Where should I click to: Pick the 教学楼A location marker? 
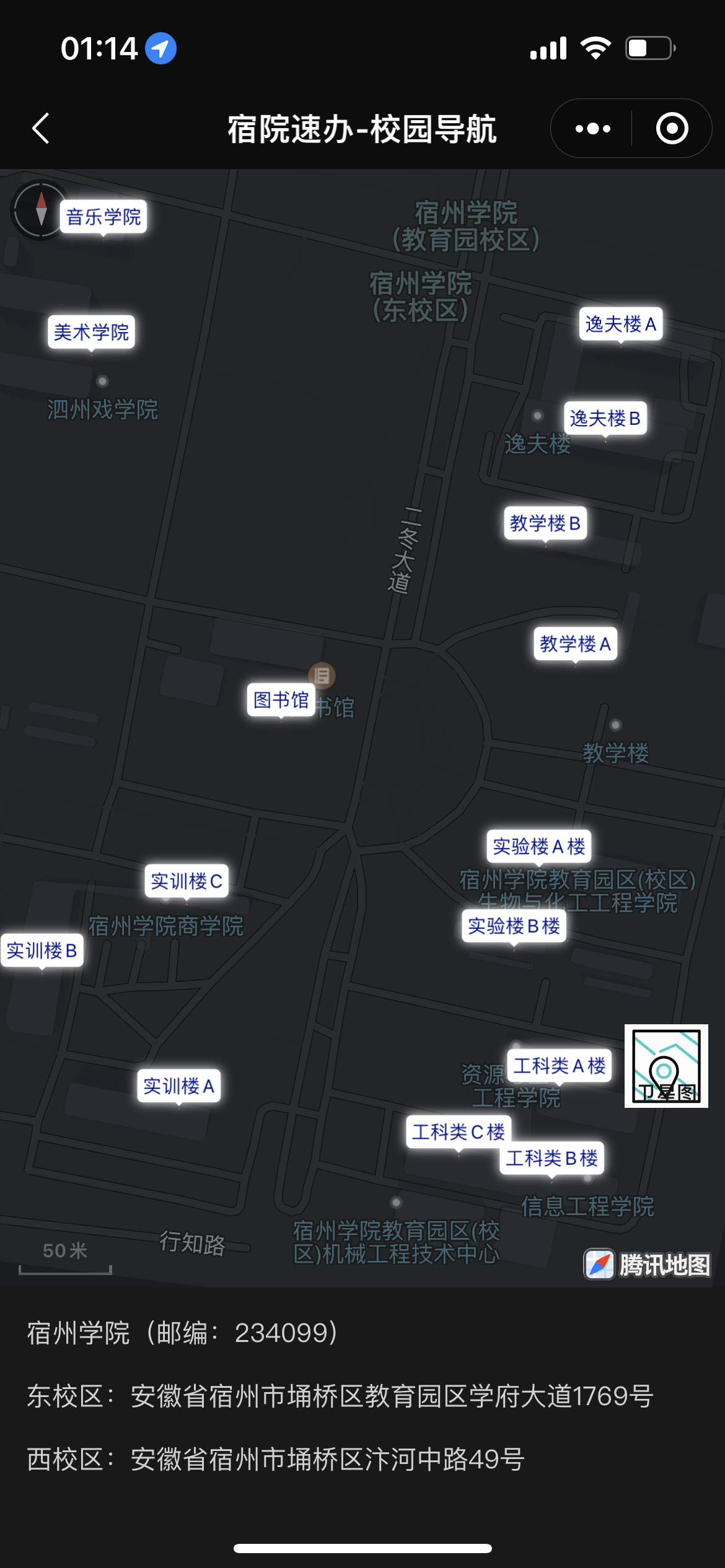pyautogui.click(x=575, y=643)
